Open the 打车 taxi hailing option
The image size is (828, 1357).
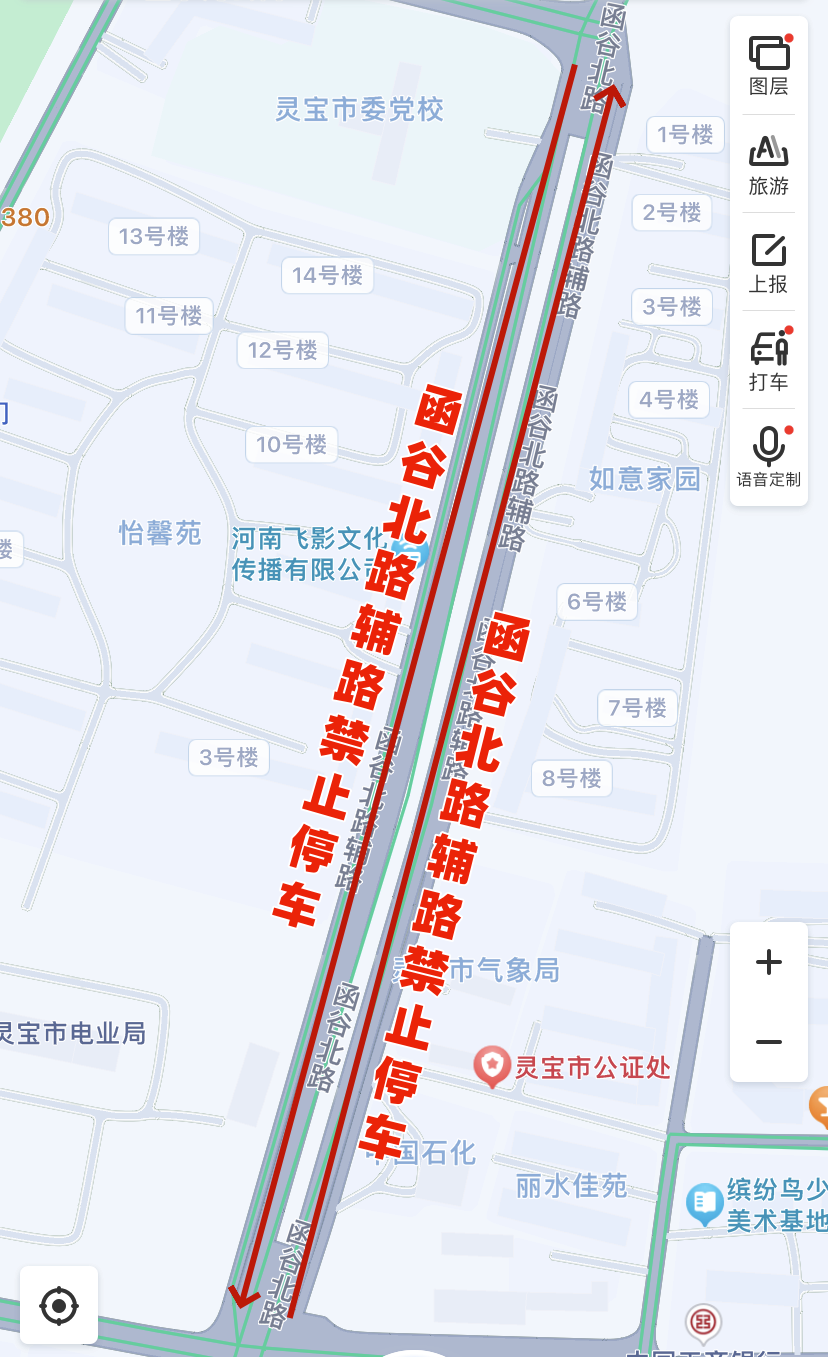click(x=768, y=360)
